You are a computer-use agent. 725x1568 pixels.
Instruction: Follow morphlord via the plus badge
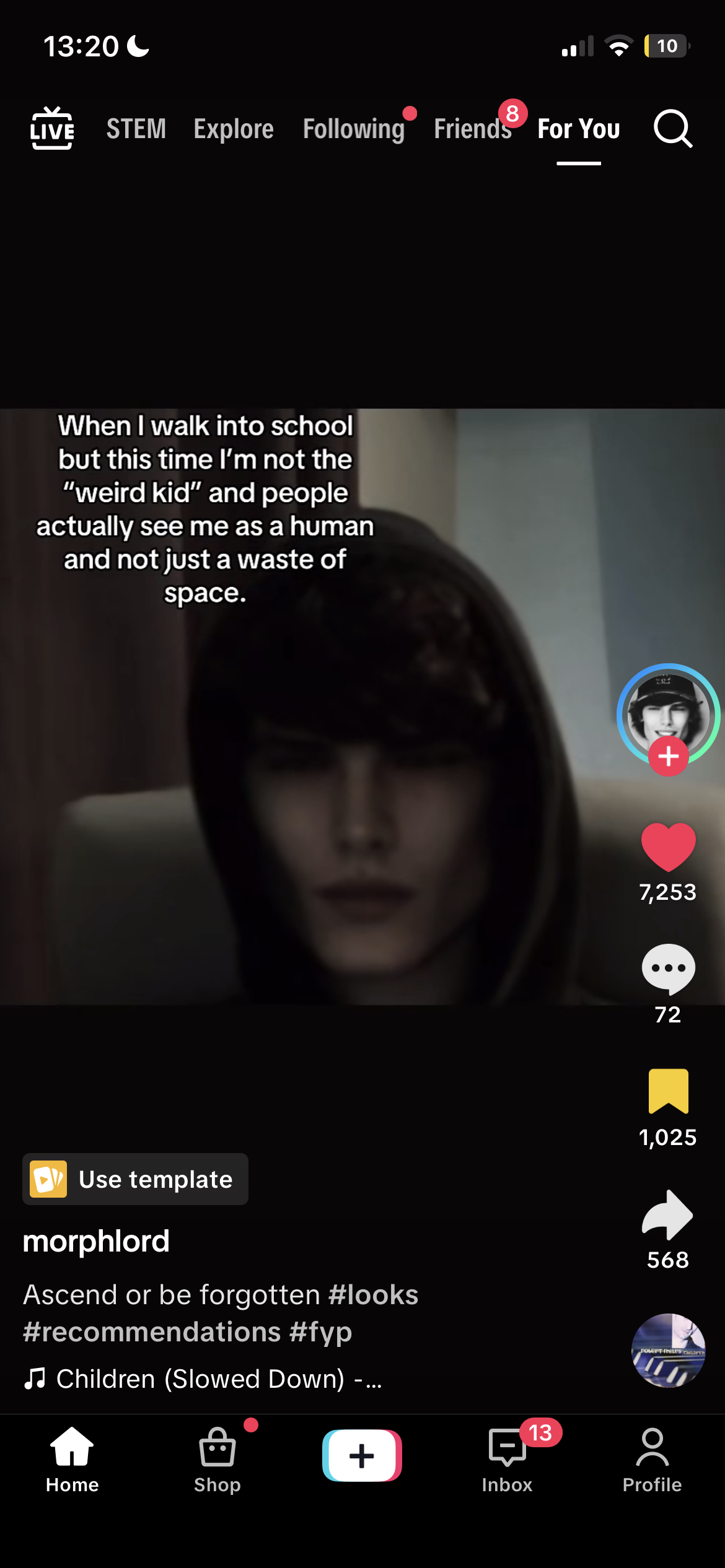click(x=668, y=757)
